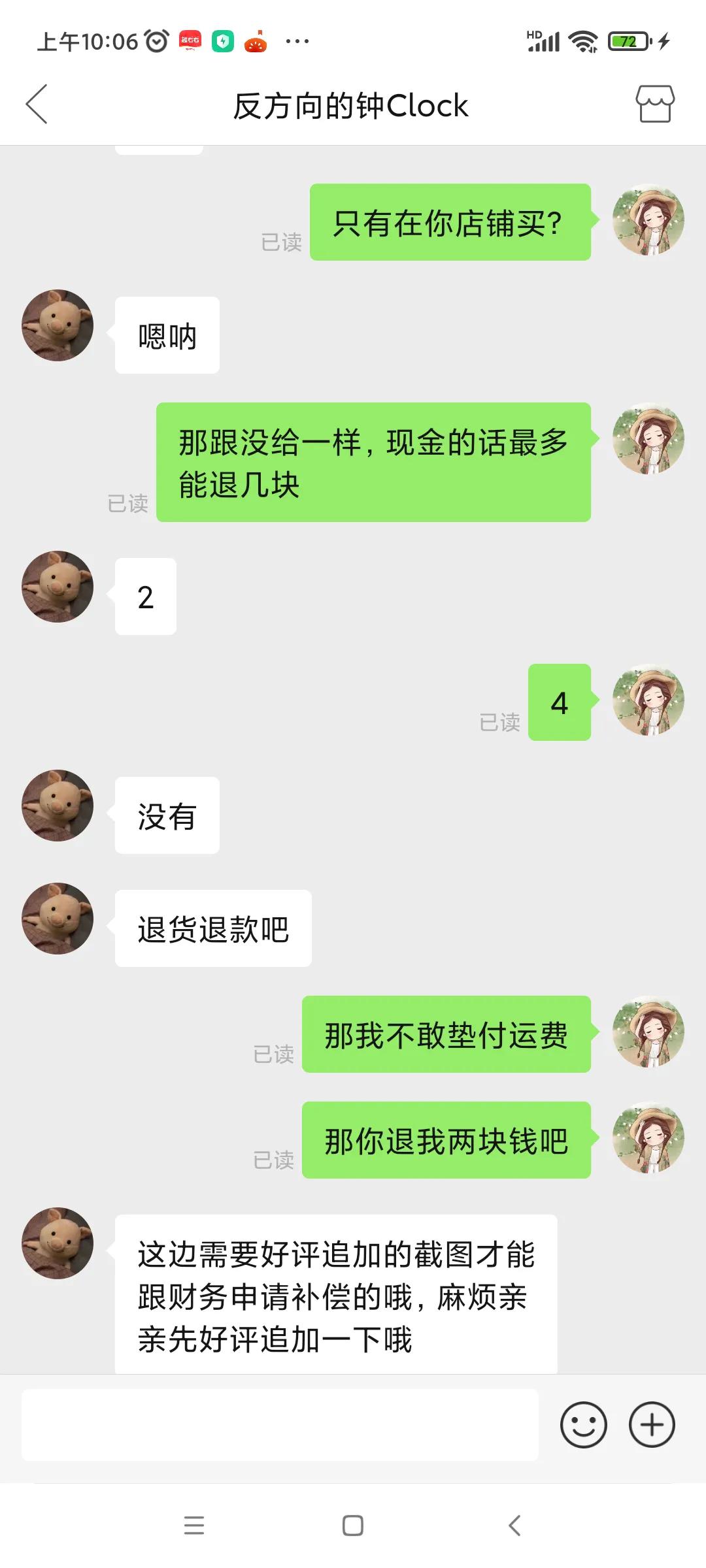Viewport: 706px width, 1568px height.
Task: Open the chat title 反方向的钟Clock
Action: click(x=353, y=105)
